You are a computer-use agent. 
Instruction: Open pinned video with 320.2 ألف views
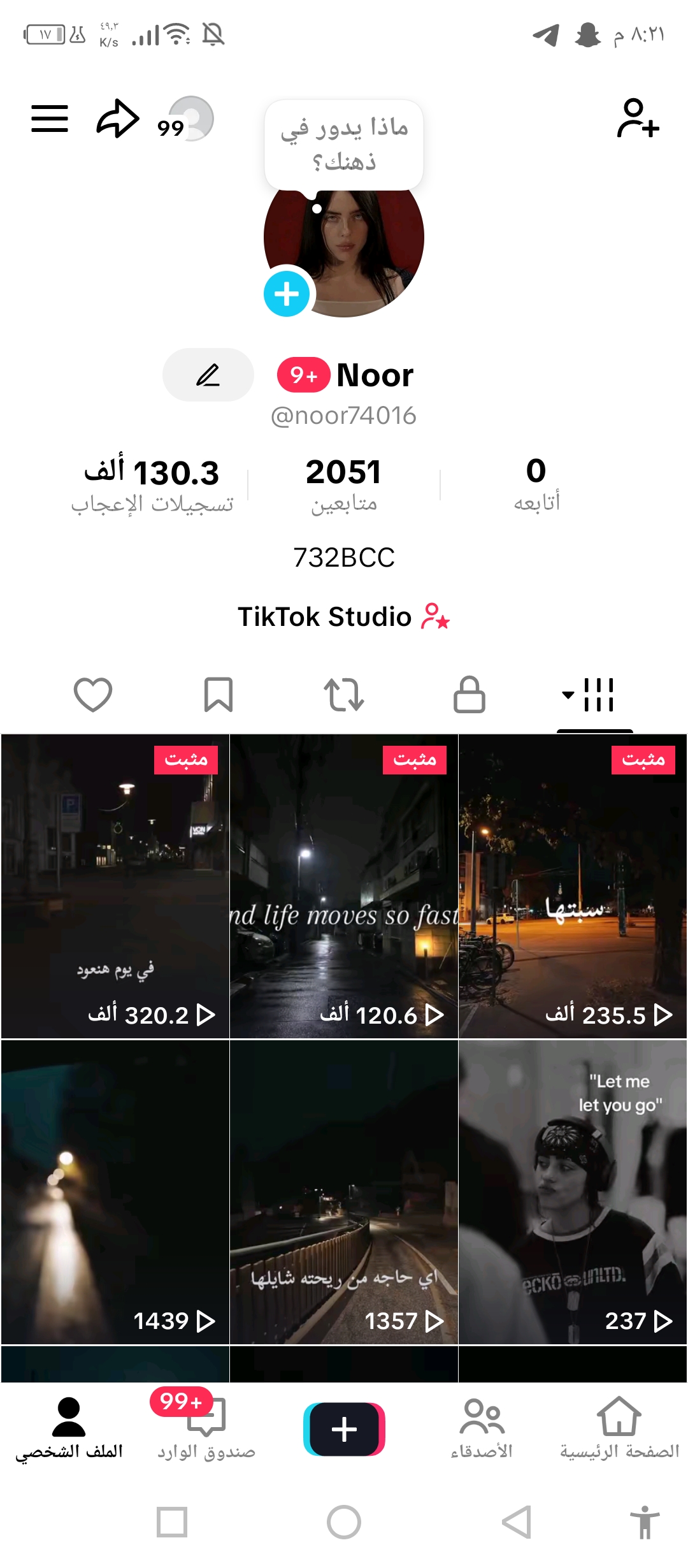click(115, 886)
